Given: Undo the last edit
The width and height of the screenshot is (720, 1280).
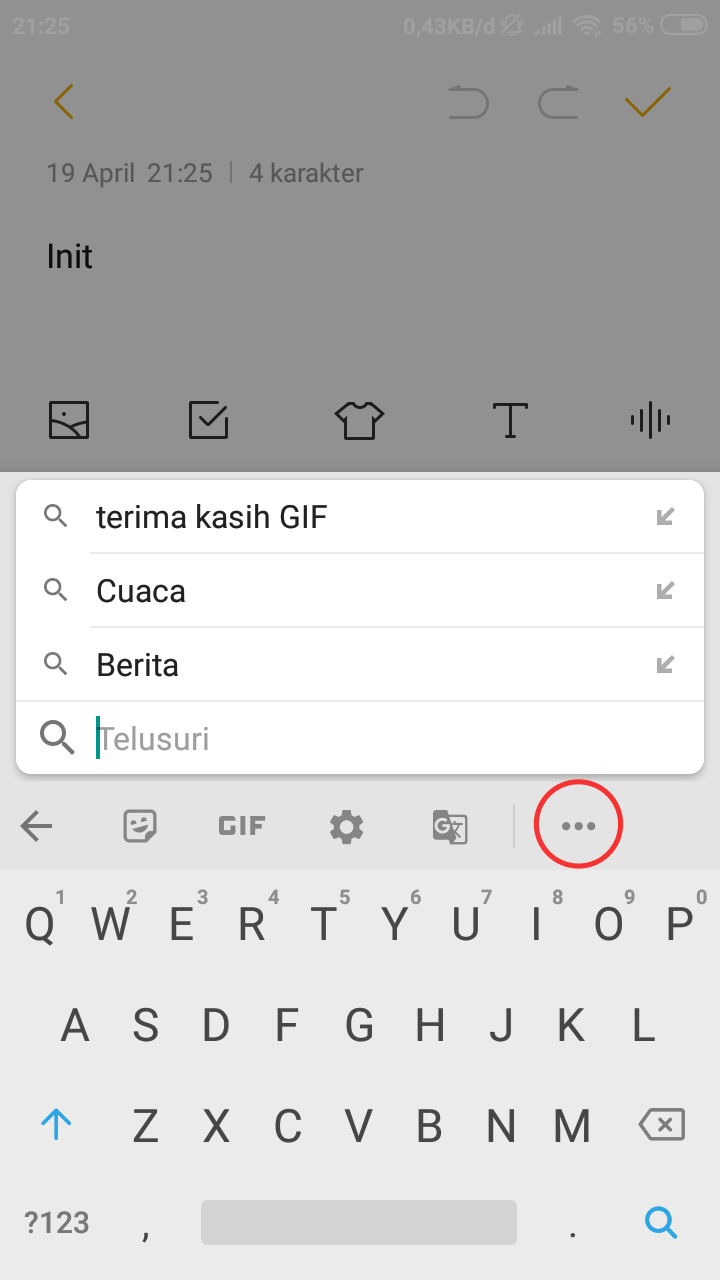Looking at the screenshot, I should tap(468, 102).
